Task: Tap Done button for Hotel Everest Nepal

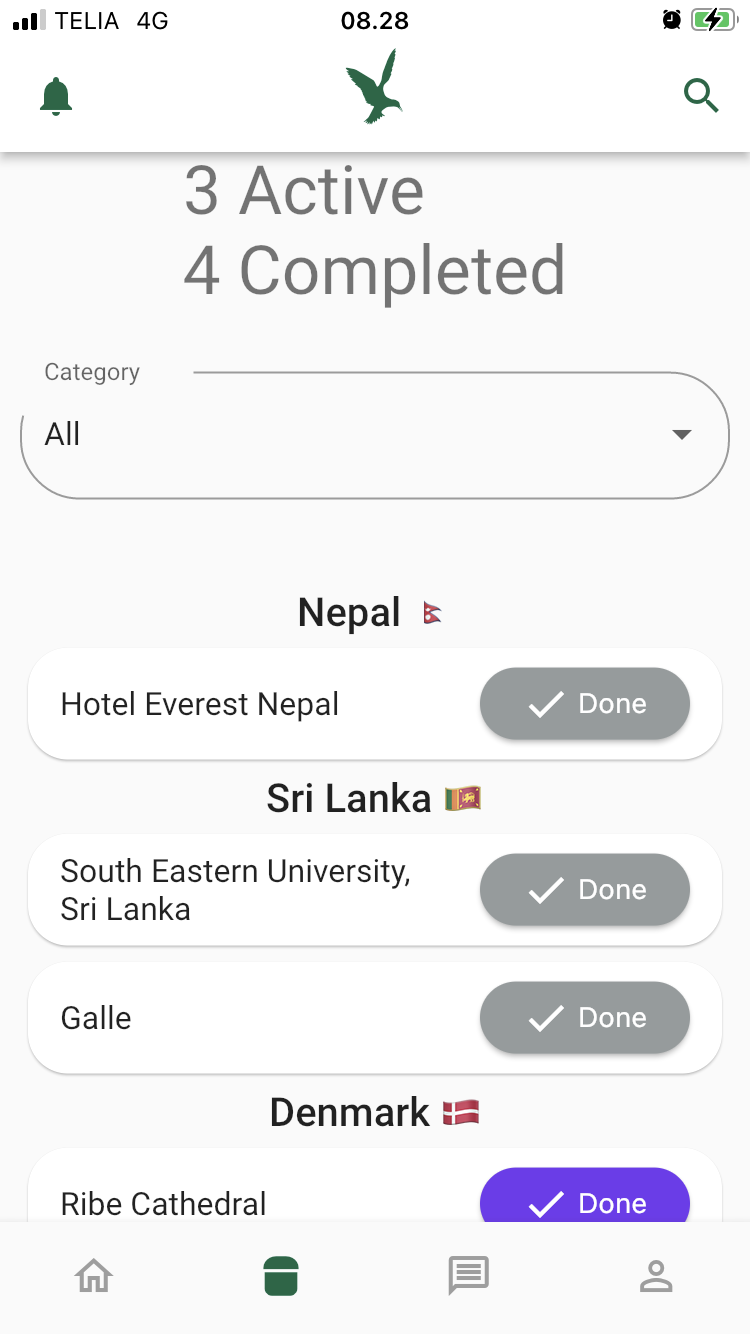Action: [x=585, y=704]
